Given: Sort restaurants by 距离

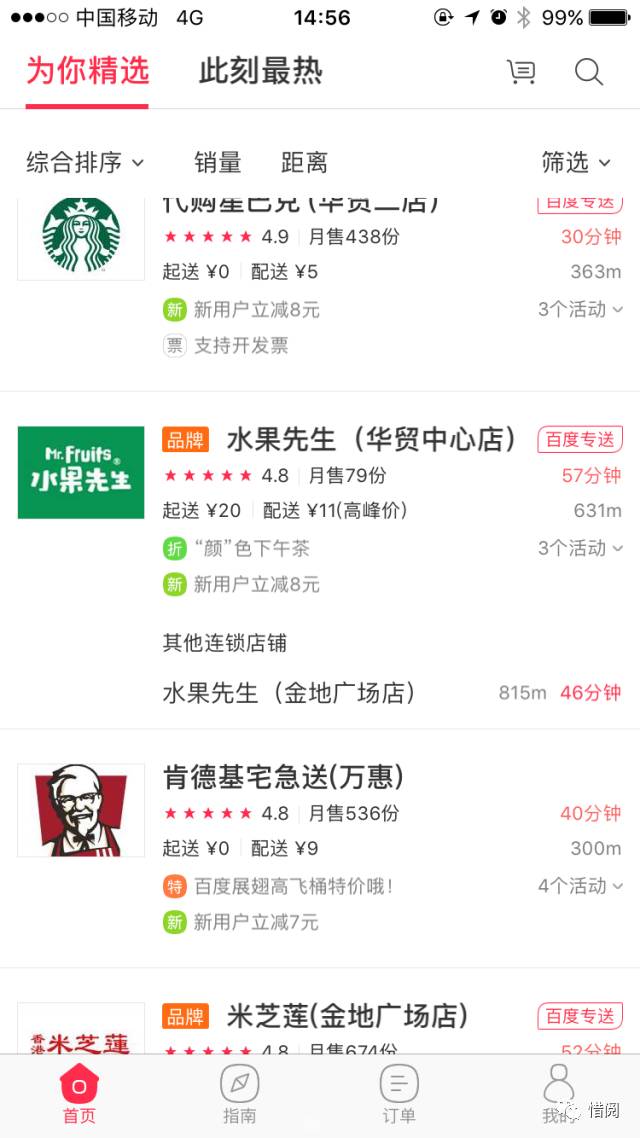Looking at the screenshot, I should pyautogui.click(x=304, y=163).
